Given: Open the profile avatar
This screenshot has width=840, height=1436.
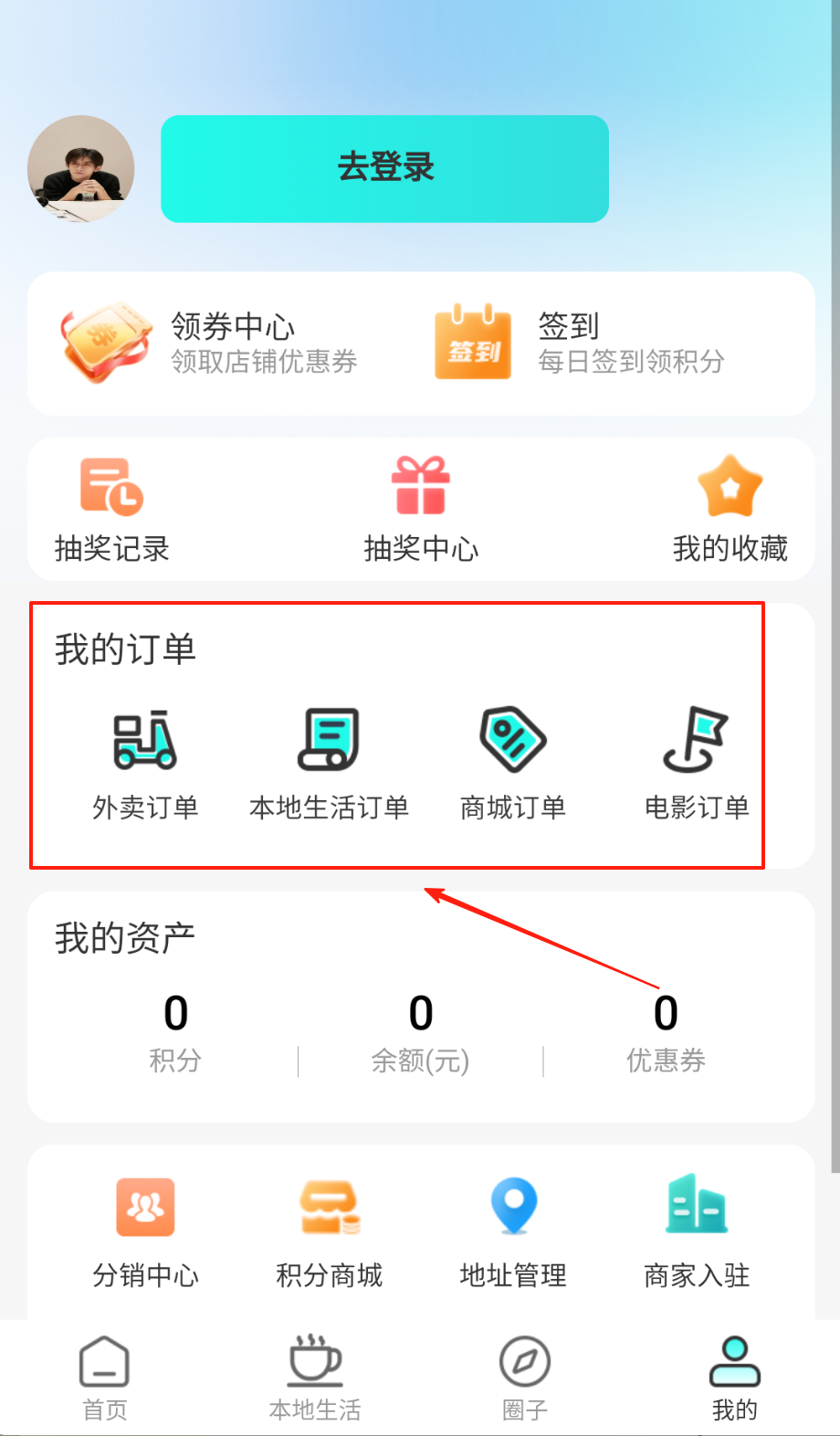Looking at the screenshot, I should point(81,169).
